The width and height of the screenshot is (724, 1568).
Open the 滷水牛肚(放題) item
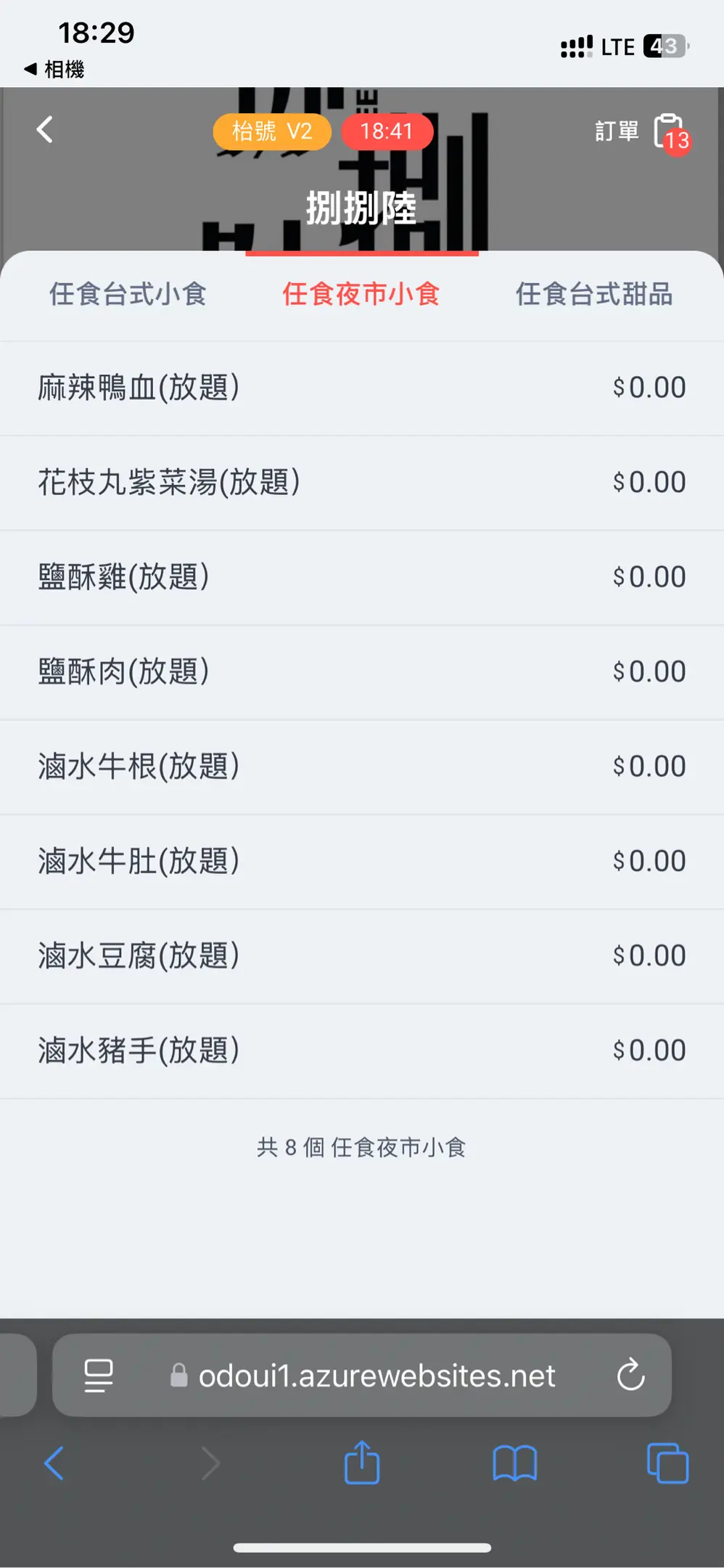tap(361, 862)
